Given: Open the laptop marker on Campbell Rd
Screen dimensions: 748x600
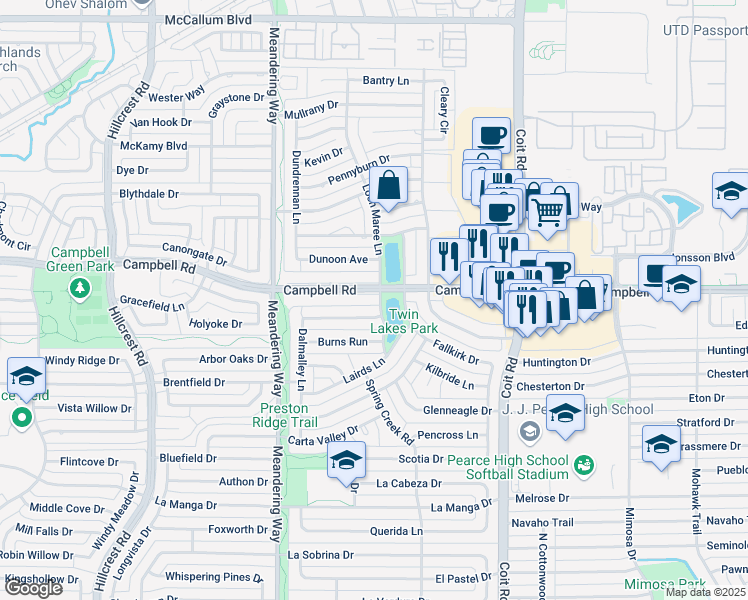Looking at the screenshot, I should [657, 273].
